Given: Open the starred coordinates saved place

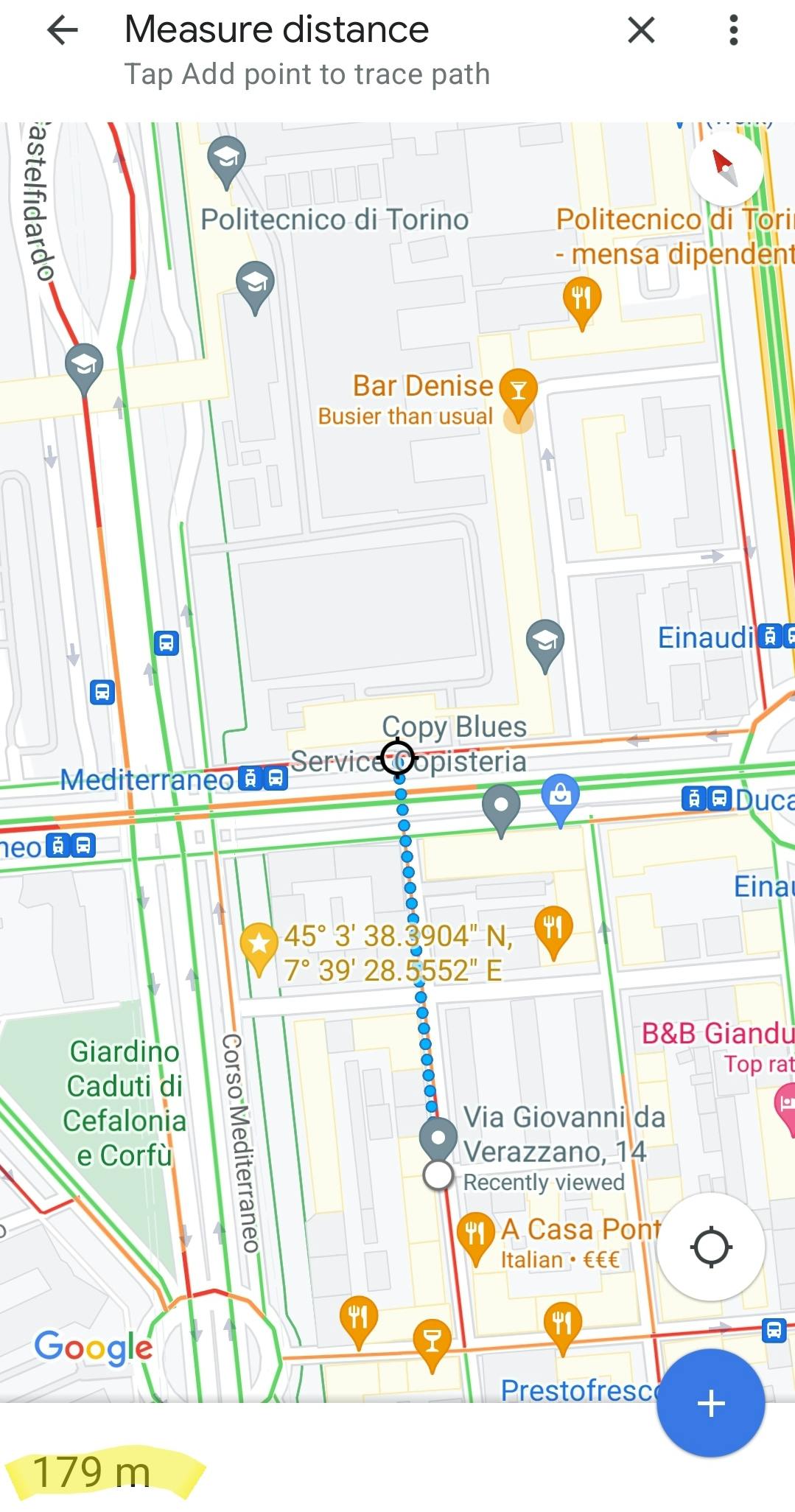Looking at the screenshot, I should pos(259,944).
